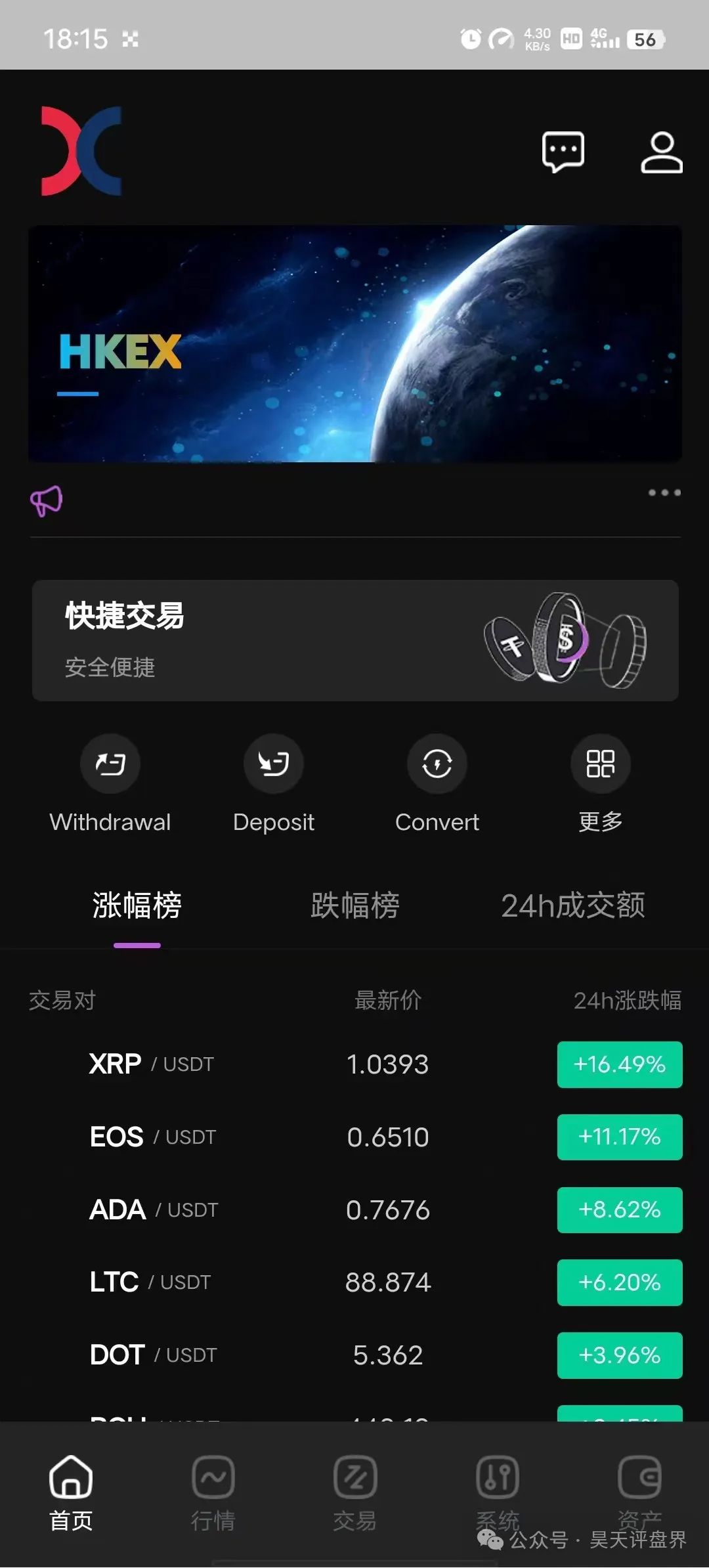Open the 快捷交易 quick trade card

[355, 640]
